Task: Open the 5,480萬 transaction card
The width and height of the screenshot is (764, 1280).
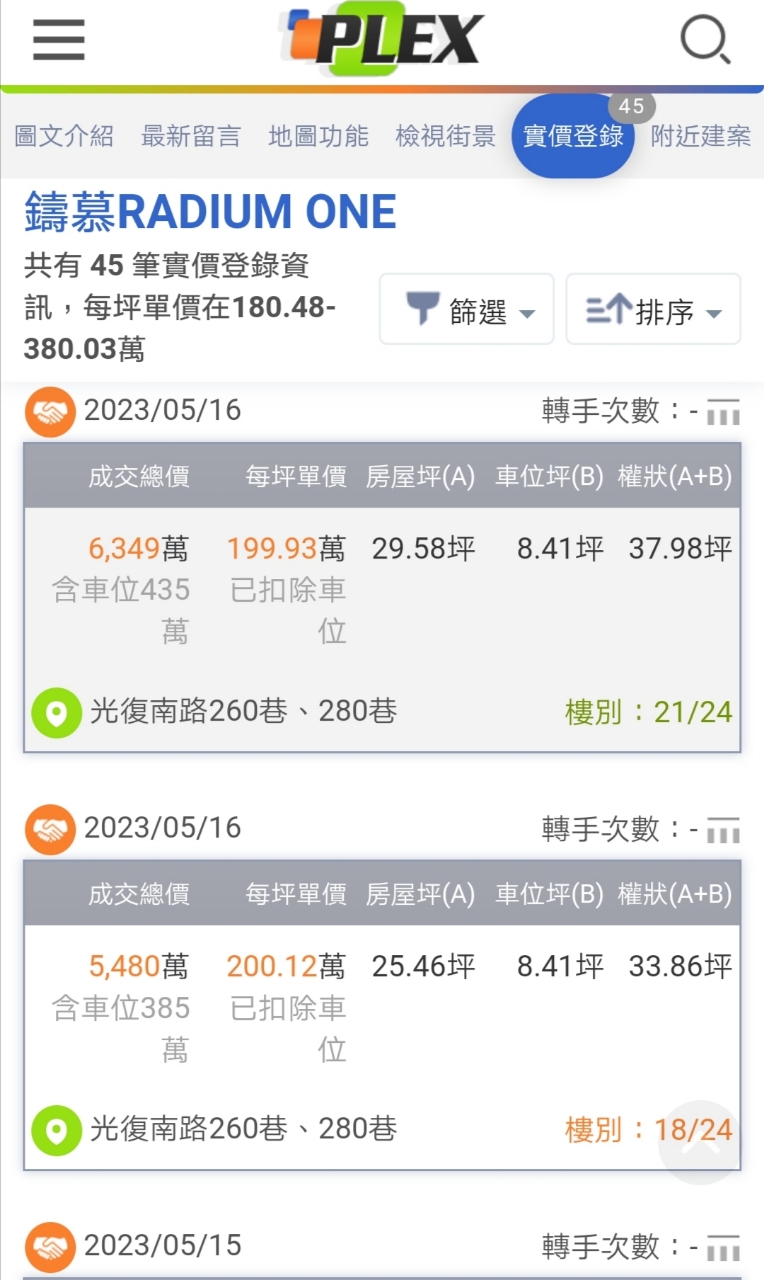Action: [x=382, y=1016]
